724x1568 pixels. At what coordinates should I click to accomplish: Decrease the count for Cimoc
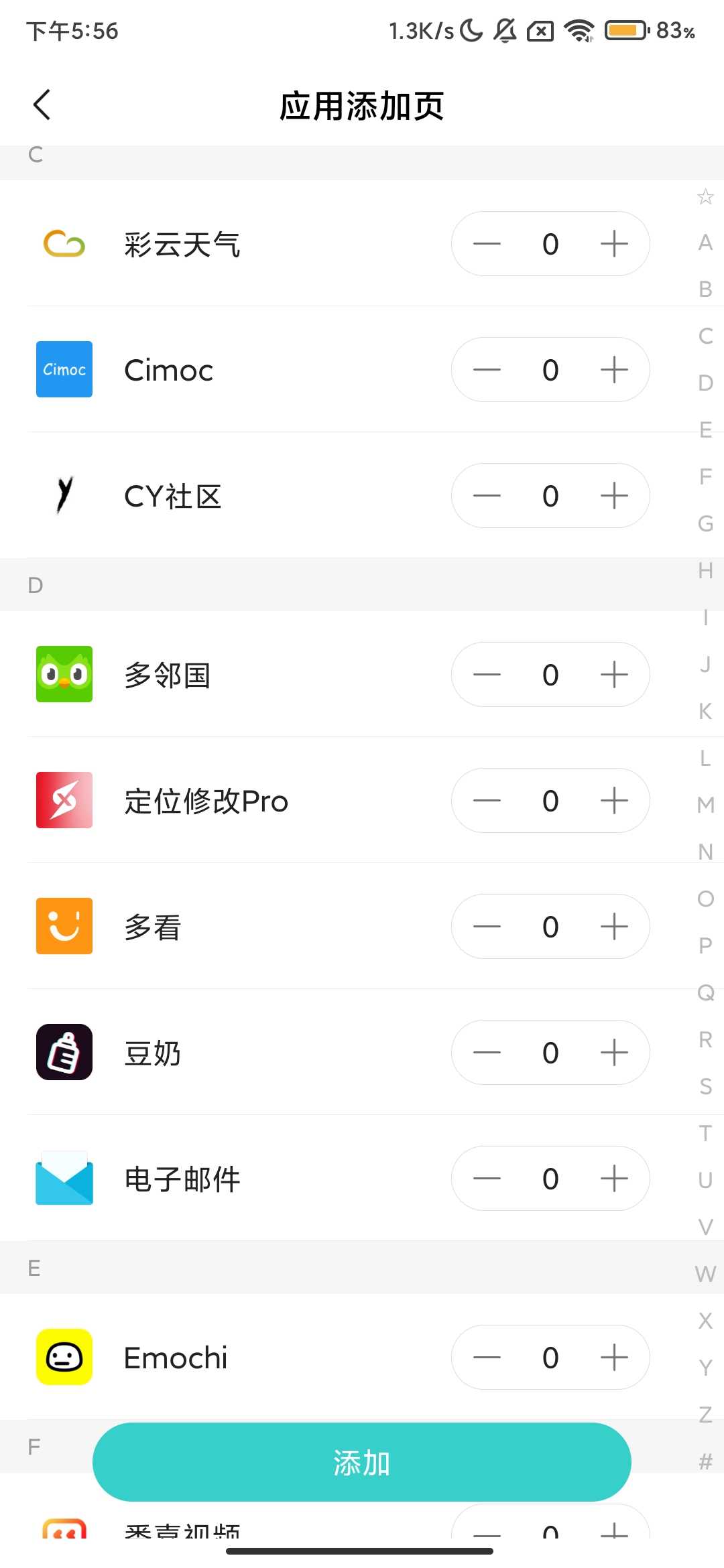point(487,370)
